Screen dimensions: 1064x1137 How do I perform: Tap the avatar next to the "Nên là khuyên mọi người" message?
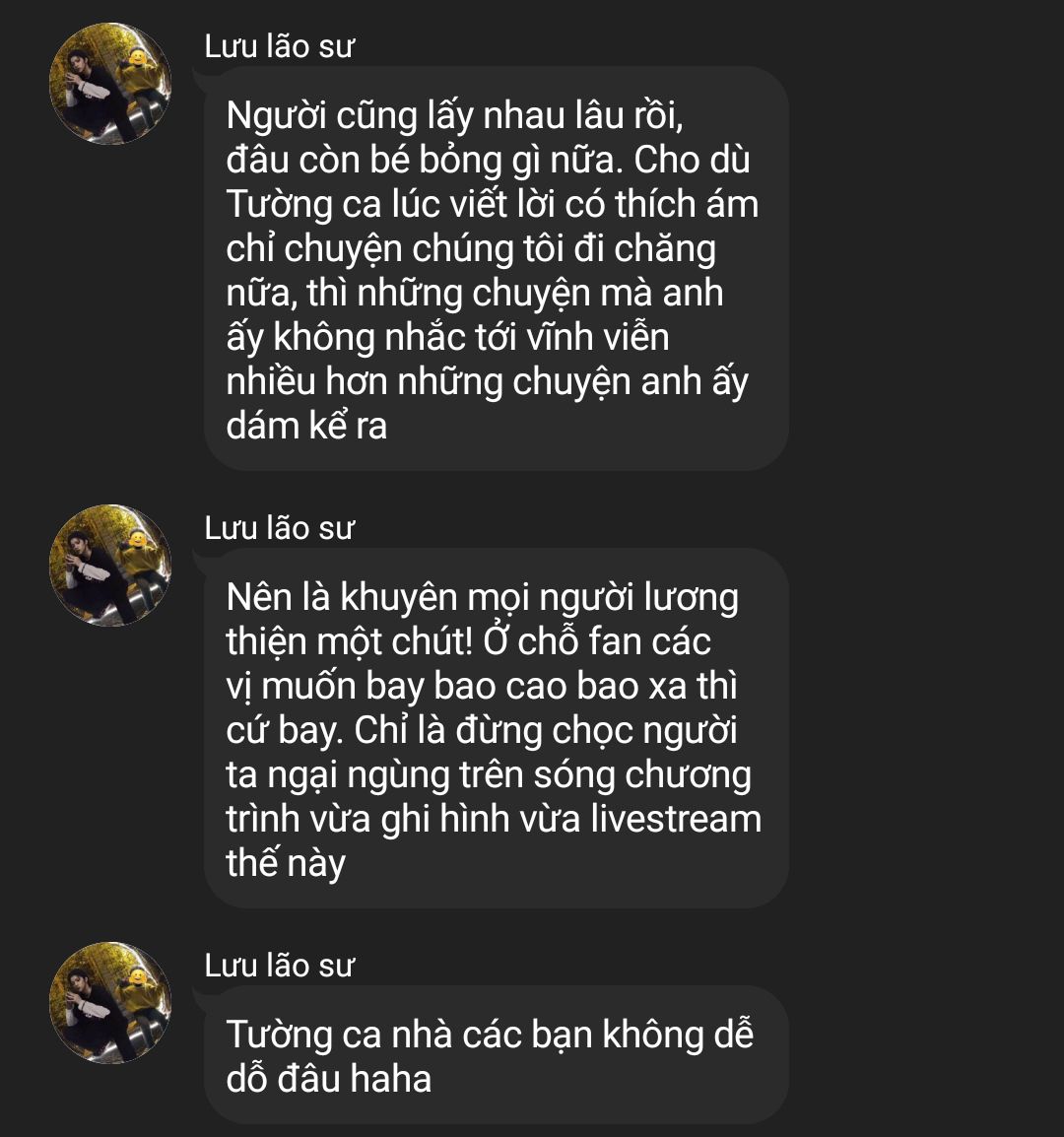[110, 566]
